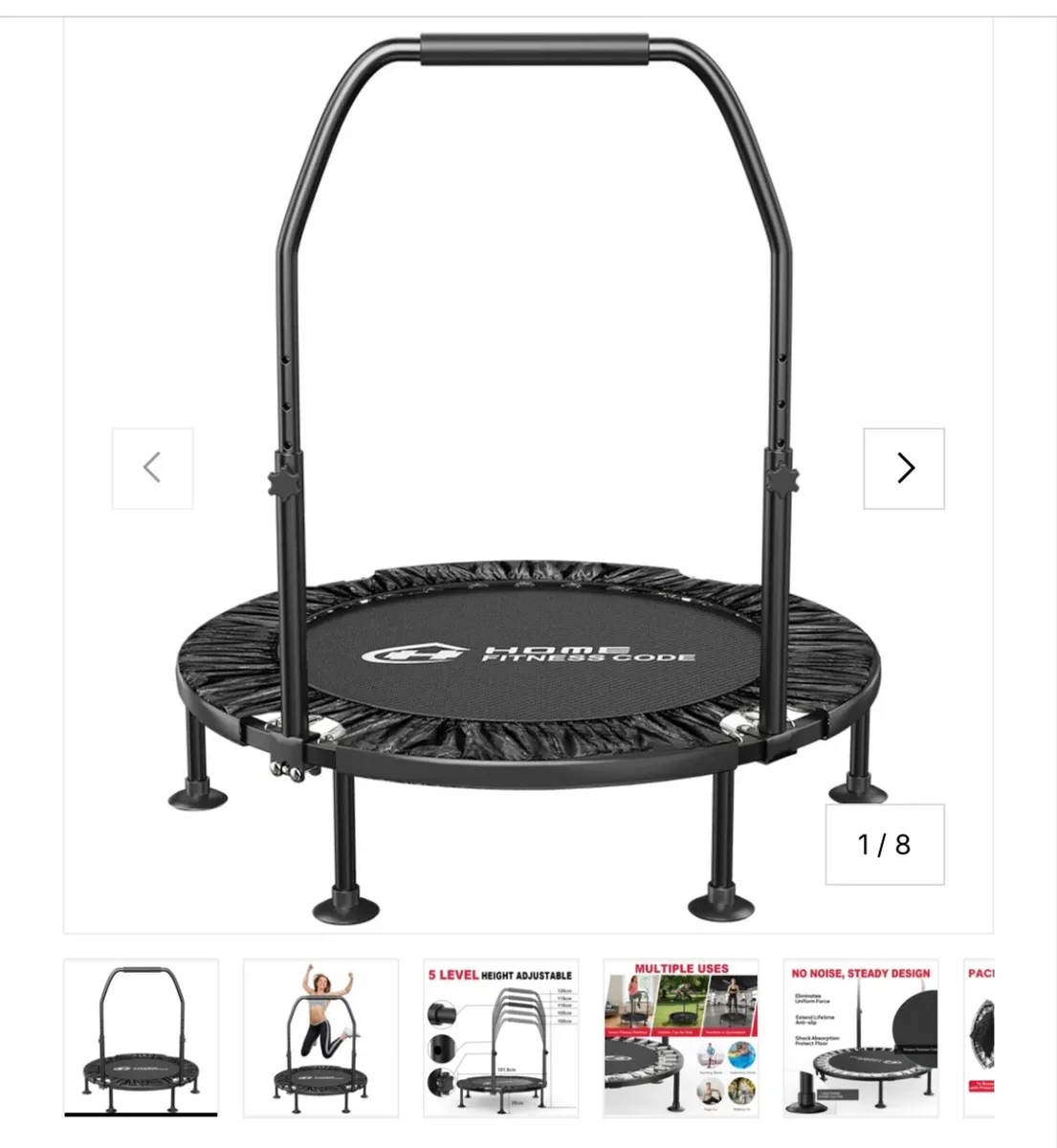Click the 1 / 8 image counter
1057x1148 pixels.
[x=883, y=845]
